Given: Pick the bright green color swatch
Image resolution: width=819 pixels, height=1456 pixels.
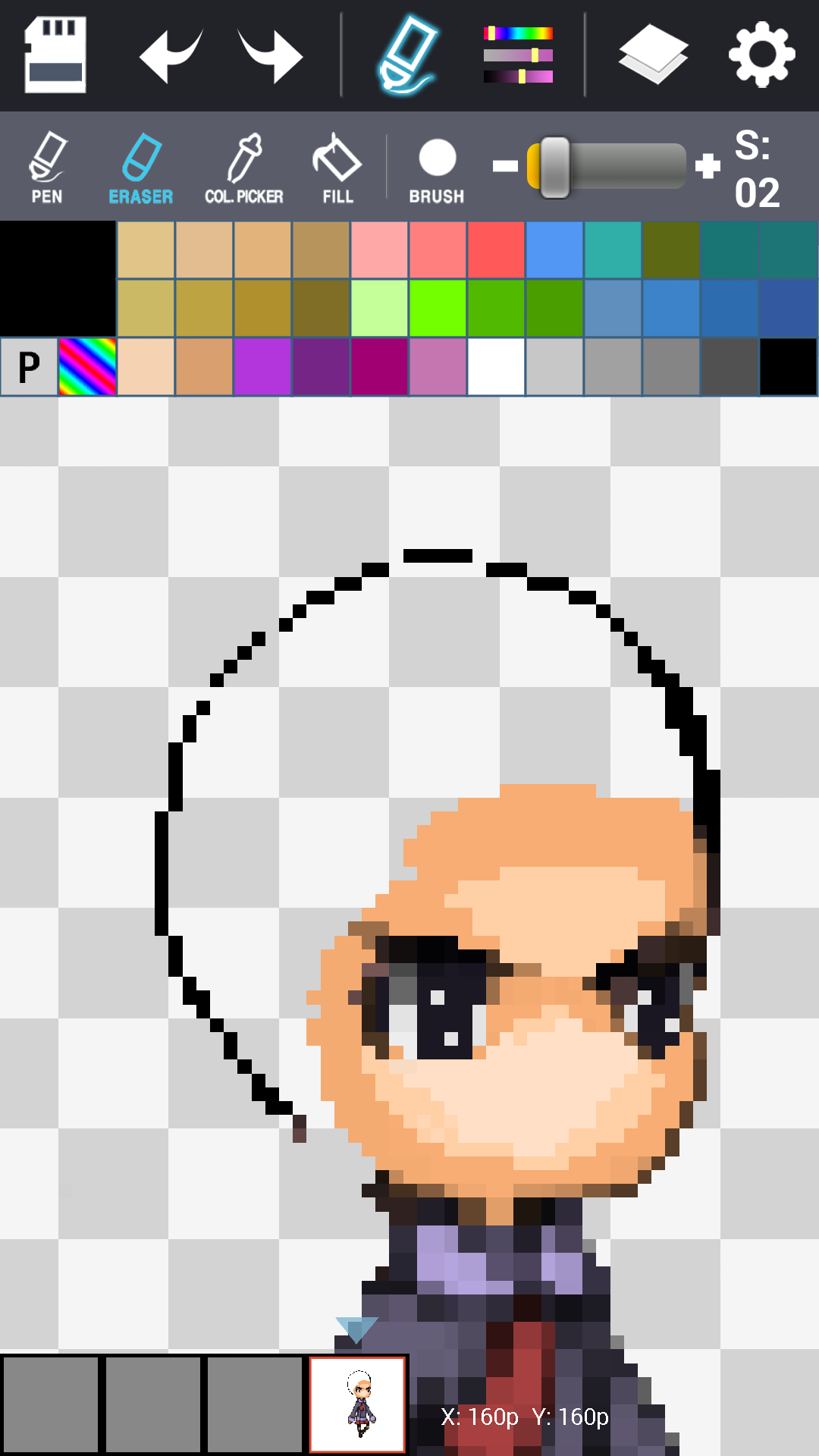Looking at the screenshot, I should (x=438, y=308).
